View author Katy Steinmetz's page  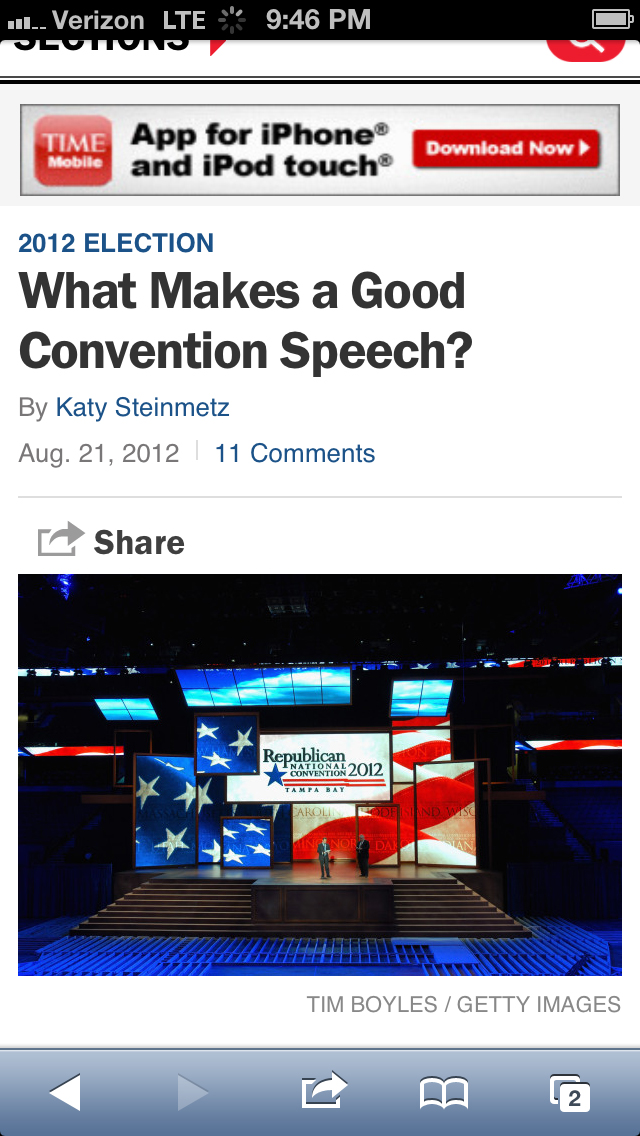pos(142,407)
